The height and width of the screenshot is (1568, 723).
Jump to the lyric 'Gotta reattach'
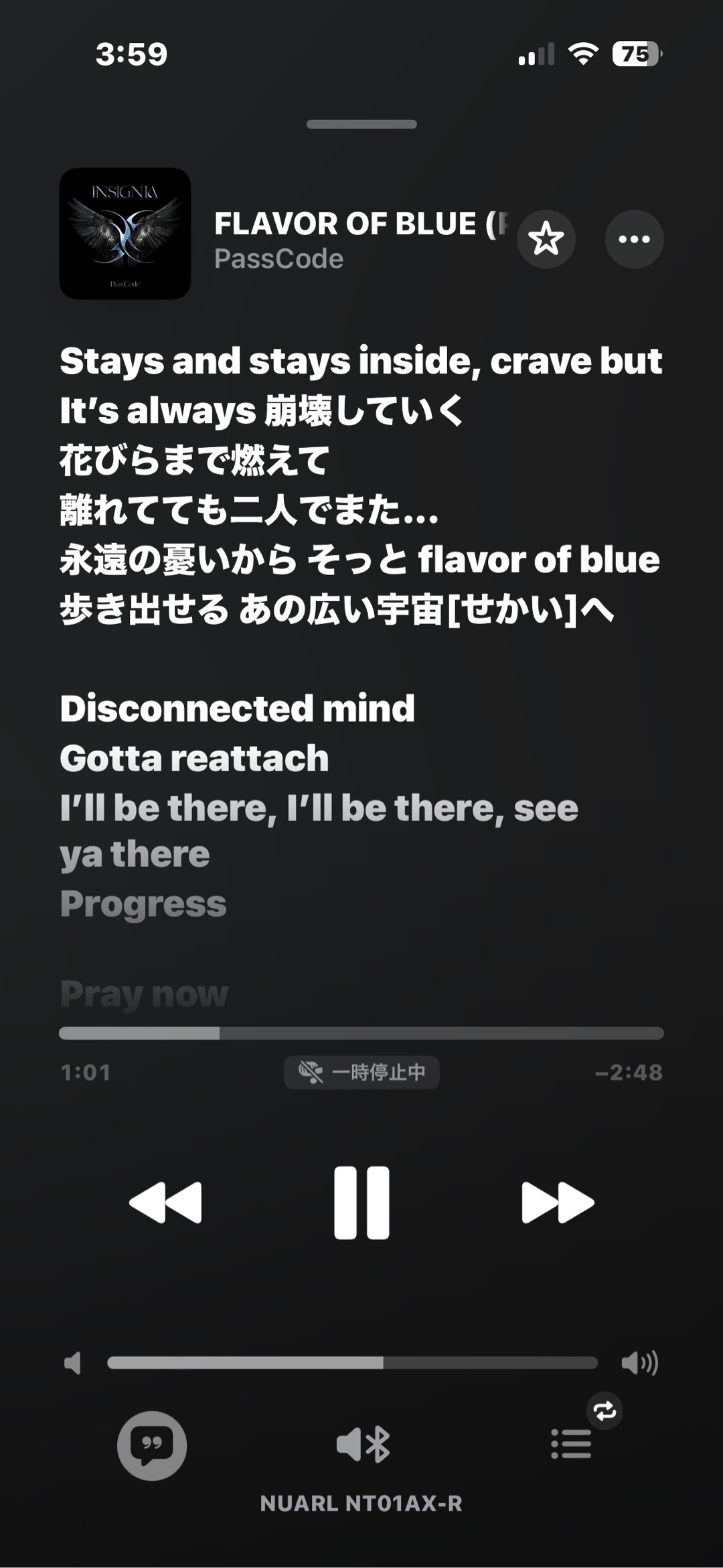(x=195, y=758)
